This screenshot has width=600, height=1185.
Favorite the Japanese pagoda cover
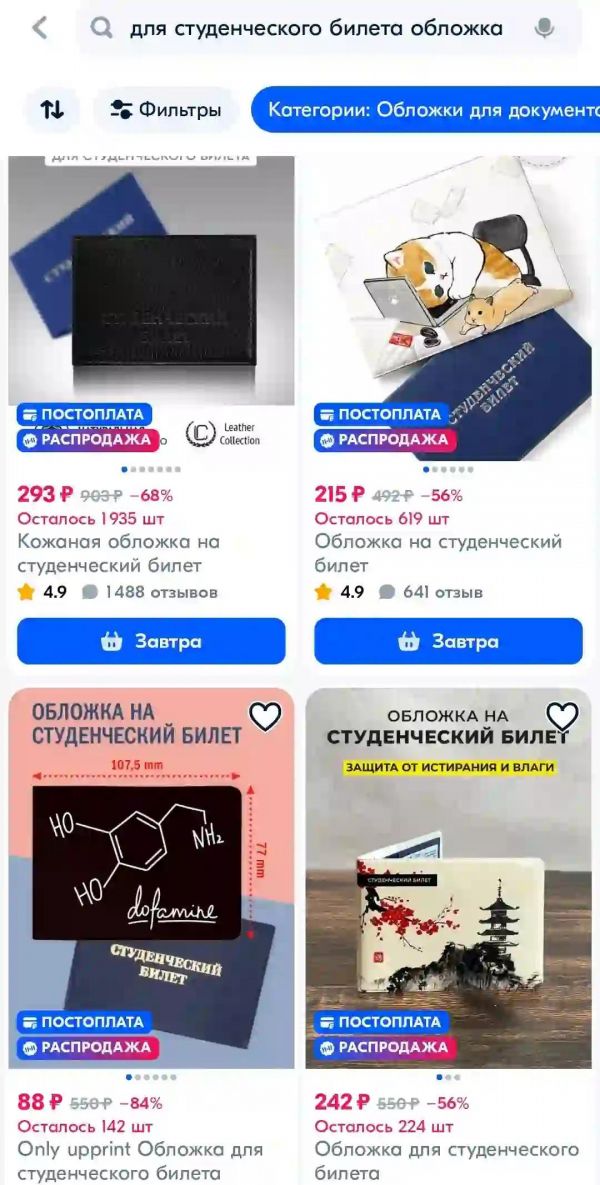pos(562,716)
